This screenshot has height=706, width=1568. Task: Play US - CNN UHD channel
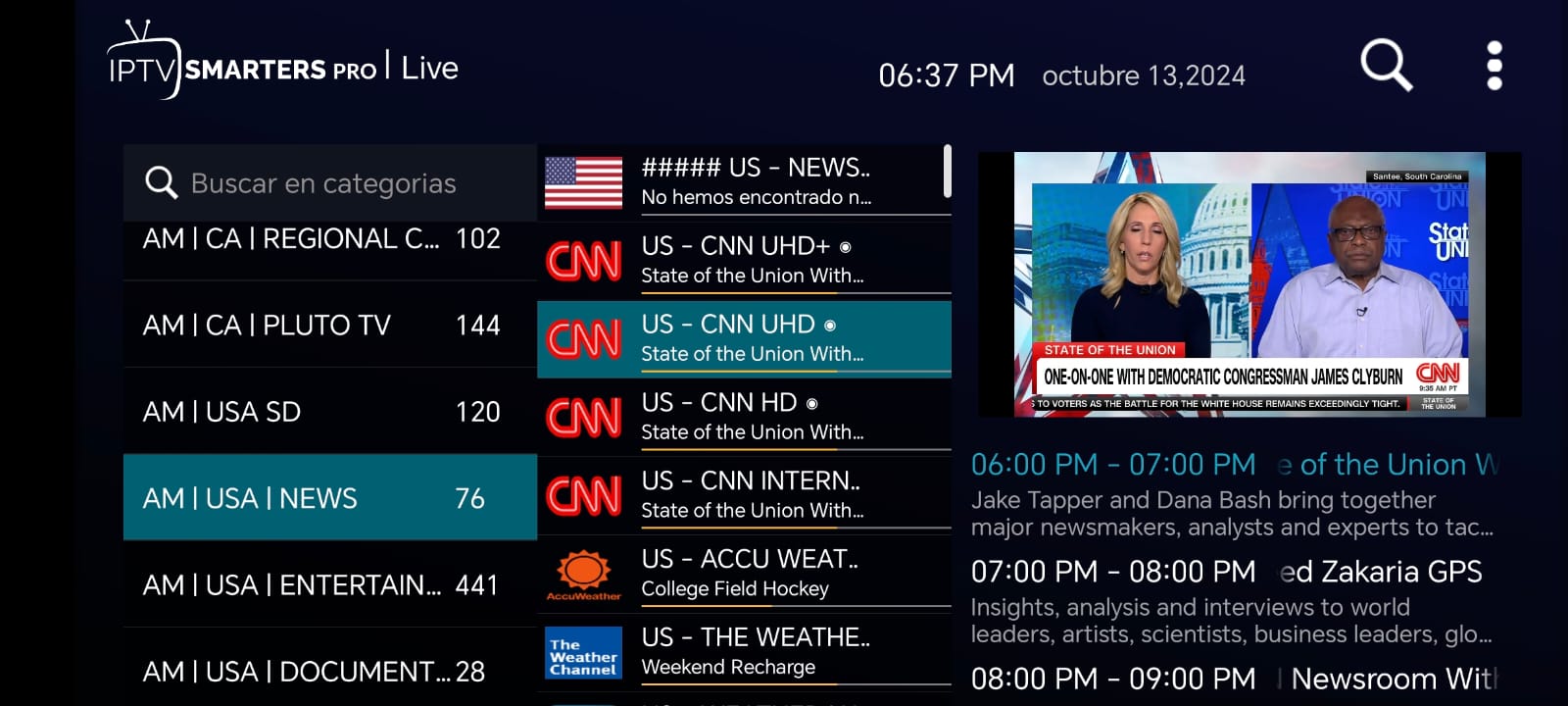click(743, 338)
